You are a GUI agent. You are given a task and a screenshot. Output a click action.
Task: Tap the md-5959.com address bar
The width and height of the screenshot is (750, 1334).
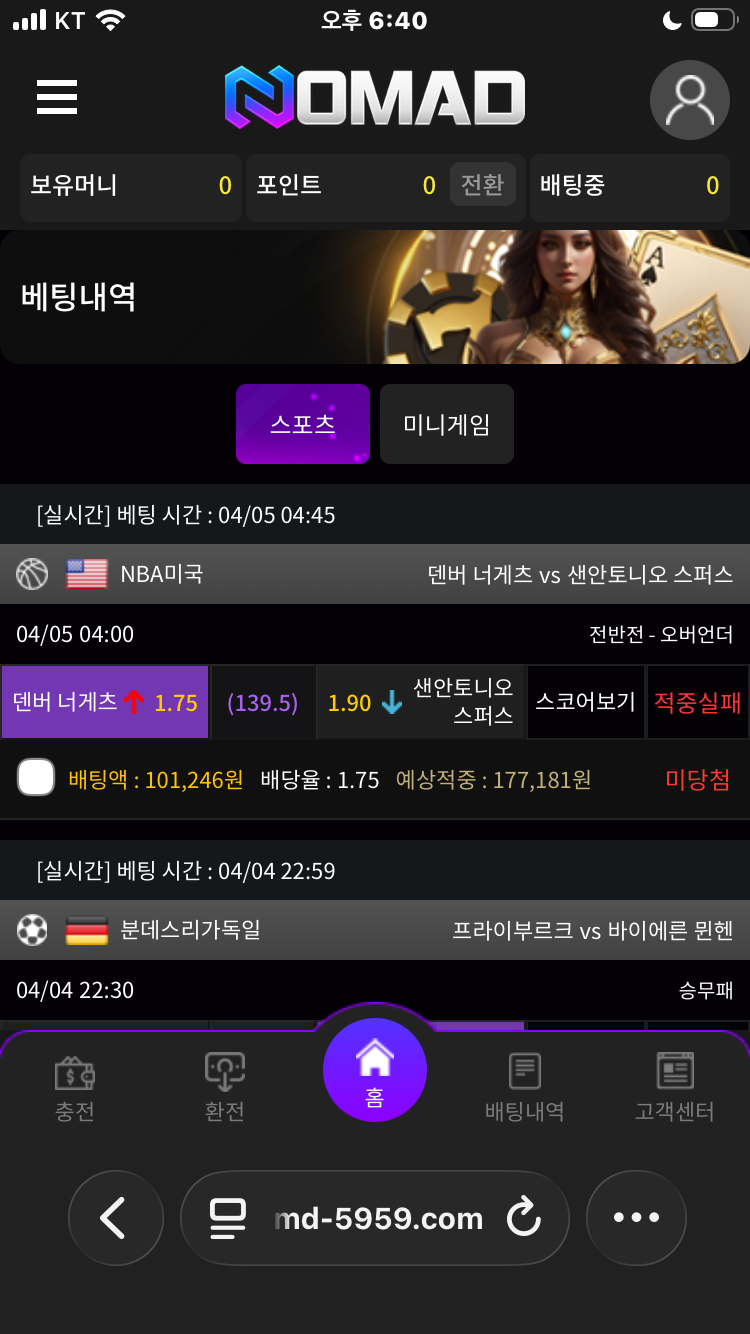click(378, 1218)
